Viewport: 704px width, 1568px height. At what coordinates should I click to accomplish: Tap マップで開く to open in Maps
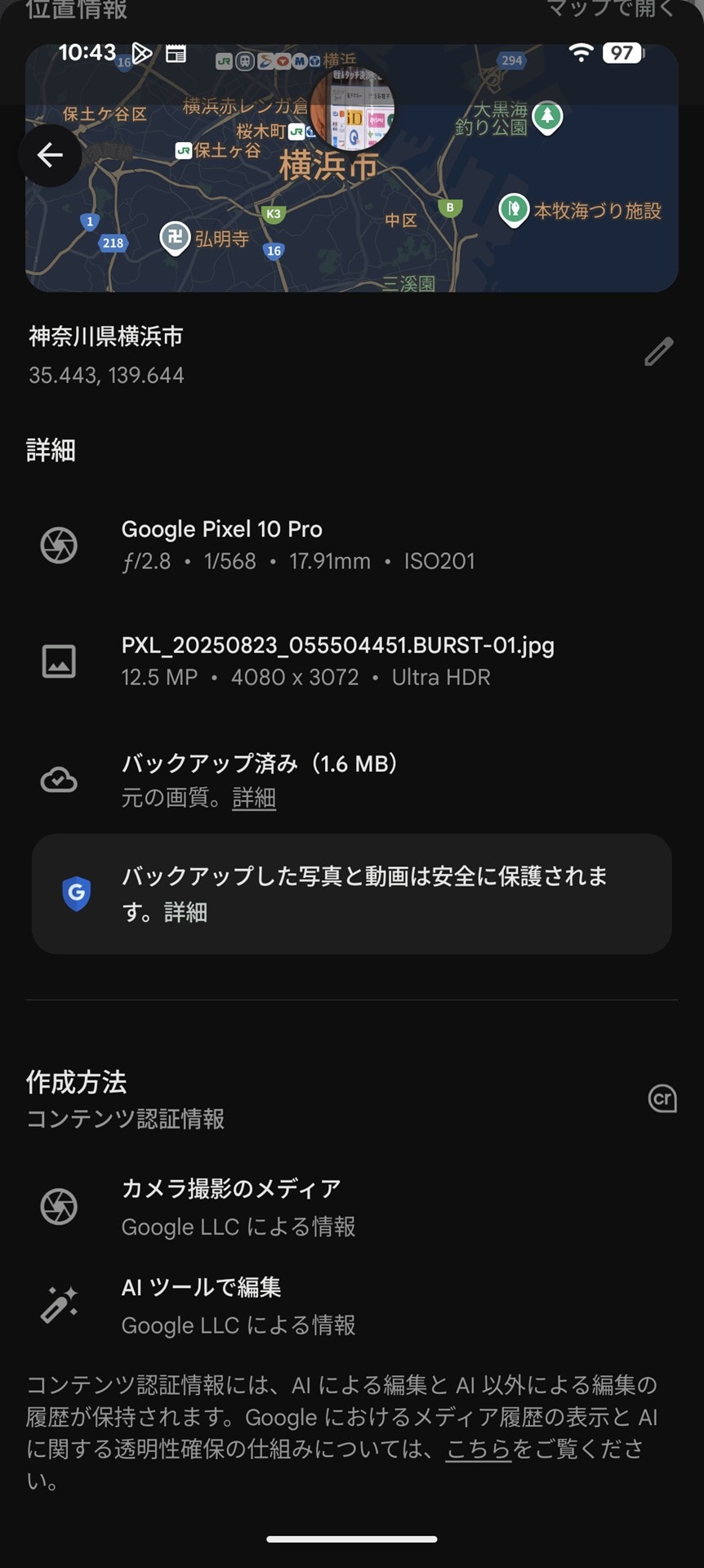pyautogui.click(x=609, y=10)
